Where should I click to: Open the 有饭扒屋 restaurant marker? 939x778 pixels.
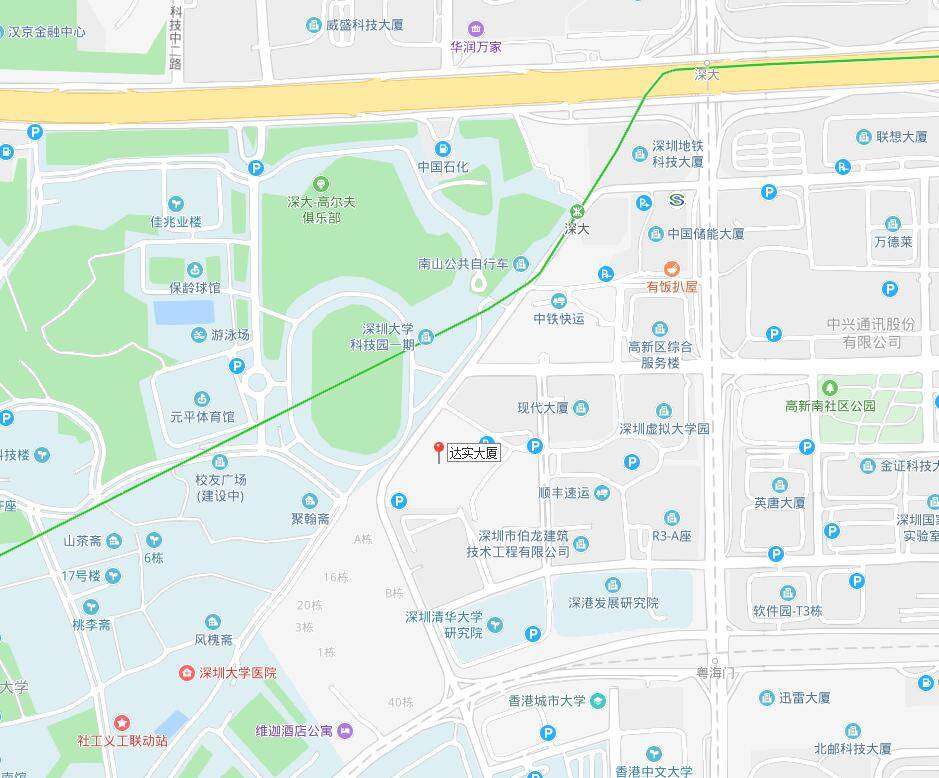tap(672, 268)
